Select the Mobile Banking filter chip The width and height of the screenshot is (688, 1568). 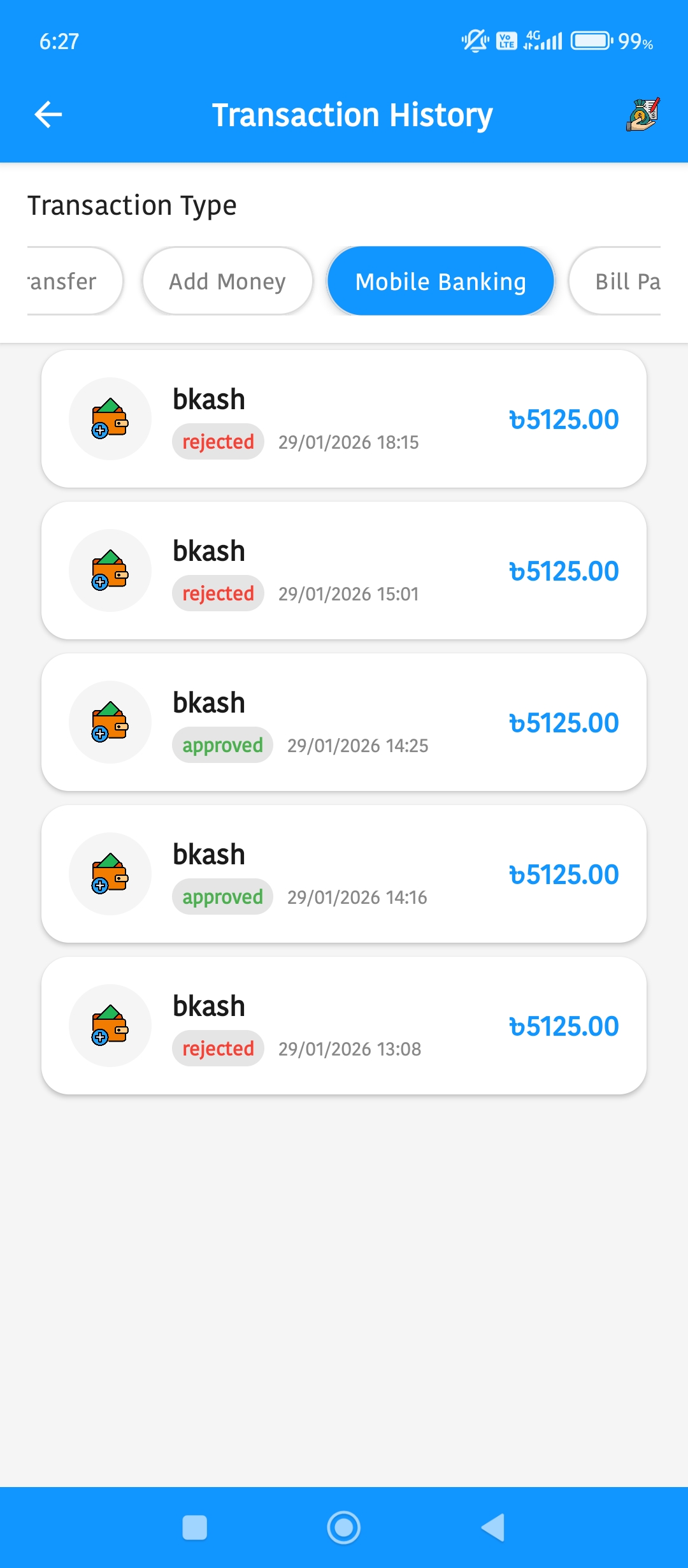tap(440, 281)
